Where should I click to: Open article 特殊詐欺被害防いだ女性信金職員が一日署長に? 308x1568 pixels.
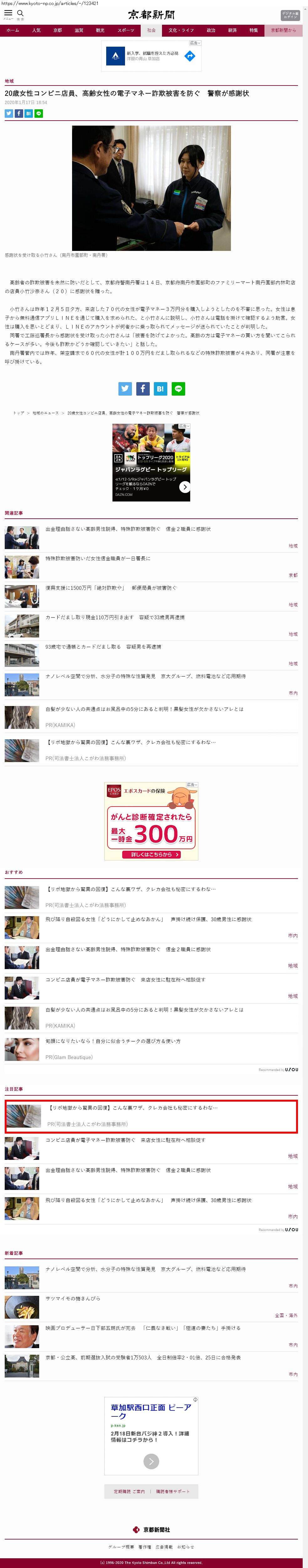click(x=97, y=558)
